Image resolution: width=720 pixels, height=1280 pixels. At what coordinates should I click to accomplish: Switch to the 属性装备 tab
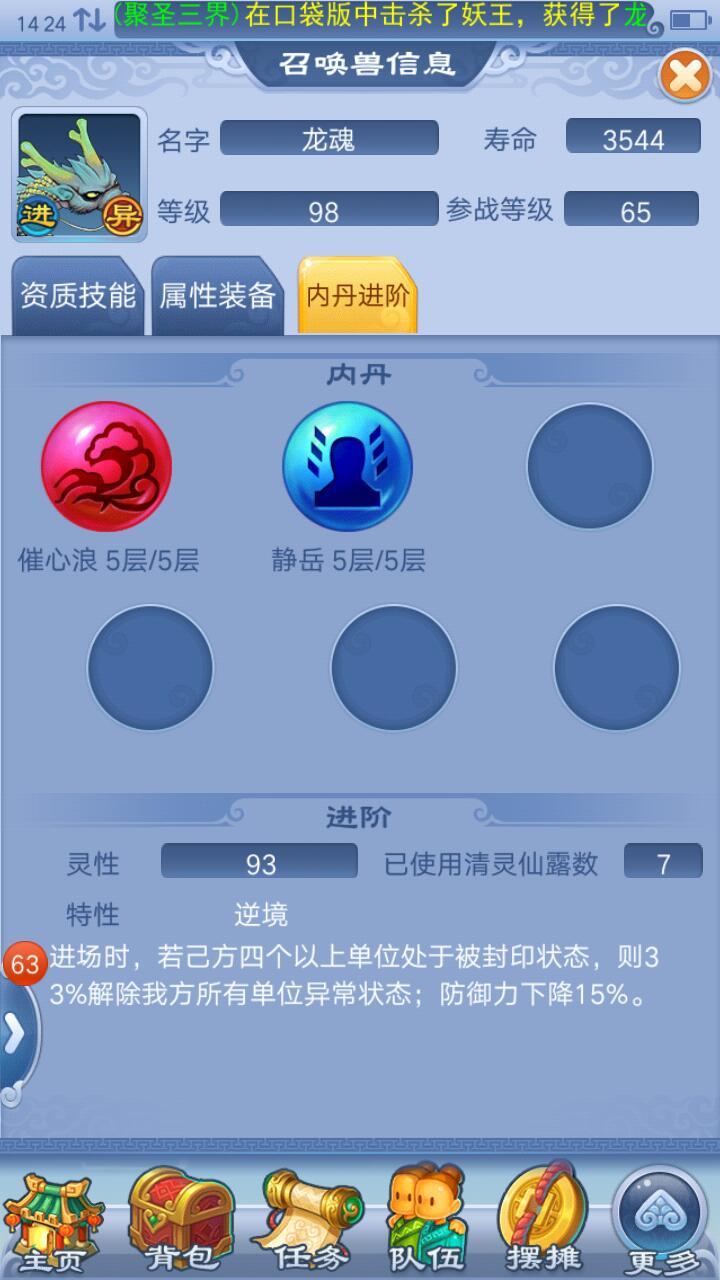click(218, 296)
